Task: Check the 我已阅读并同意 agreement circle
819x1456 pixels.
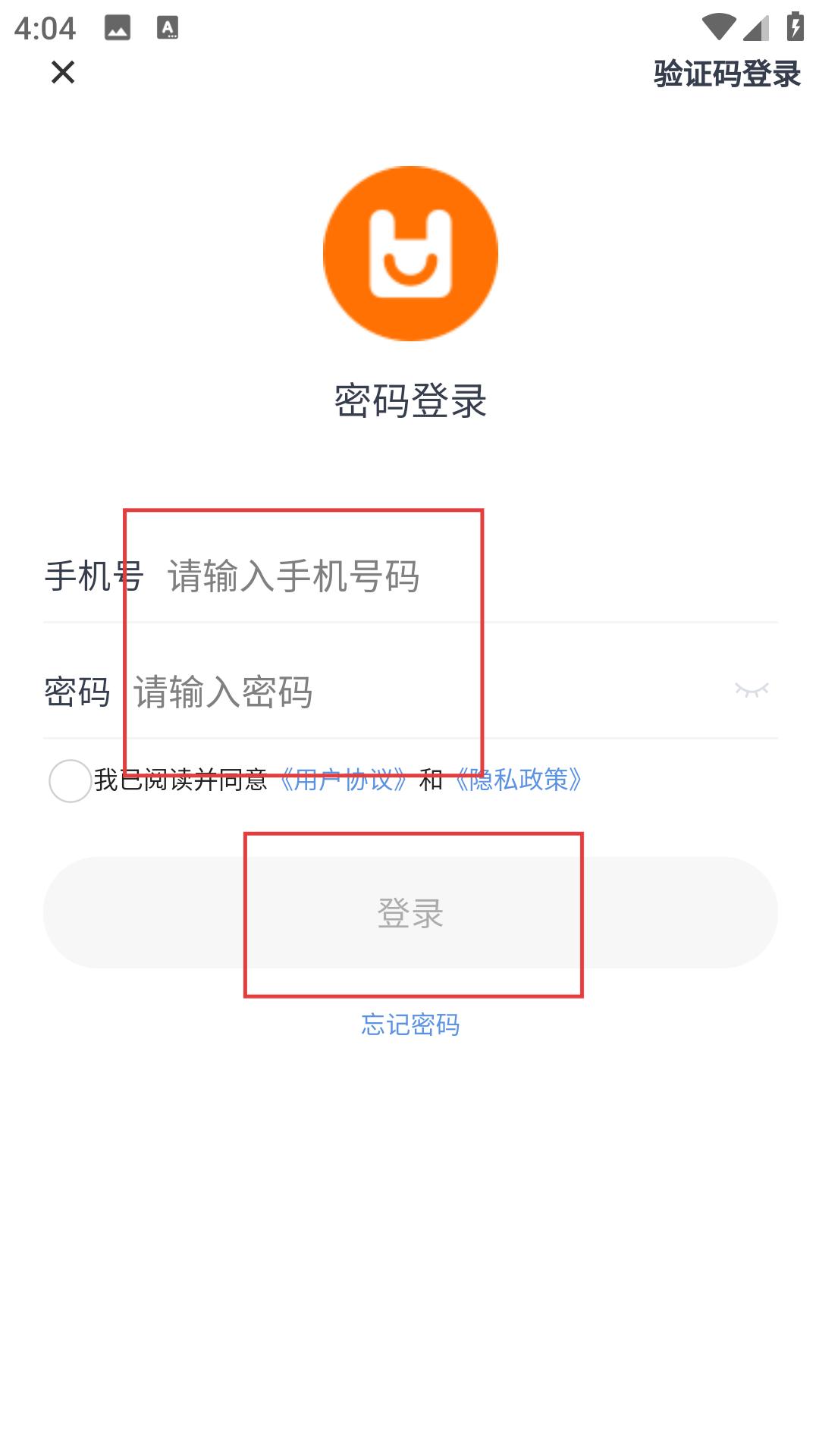Action: tap(71, 780)
